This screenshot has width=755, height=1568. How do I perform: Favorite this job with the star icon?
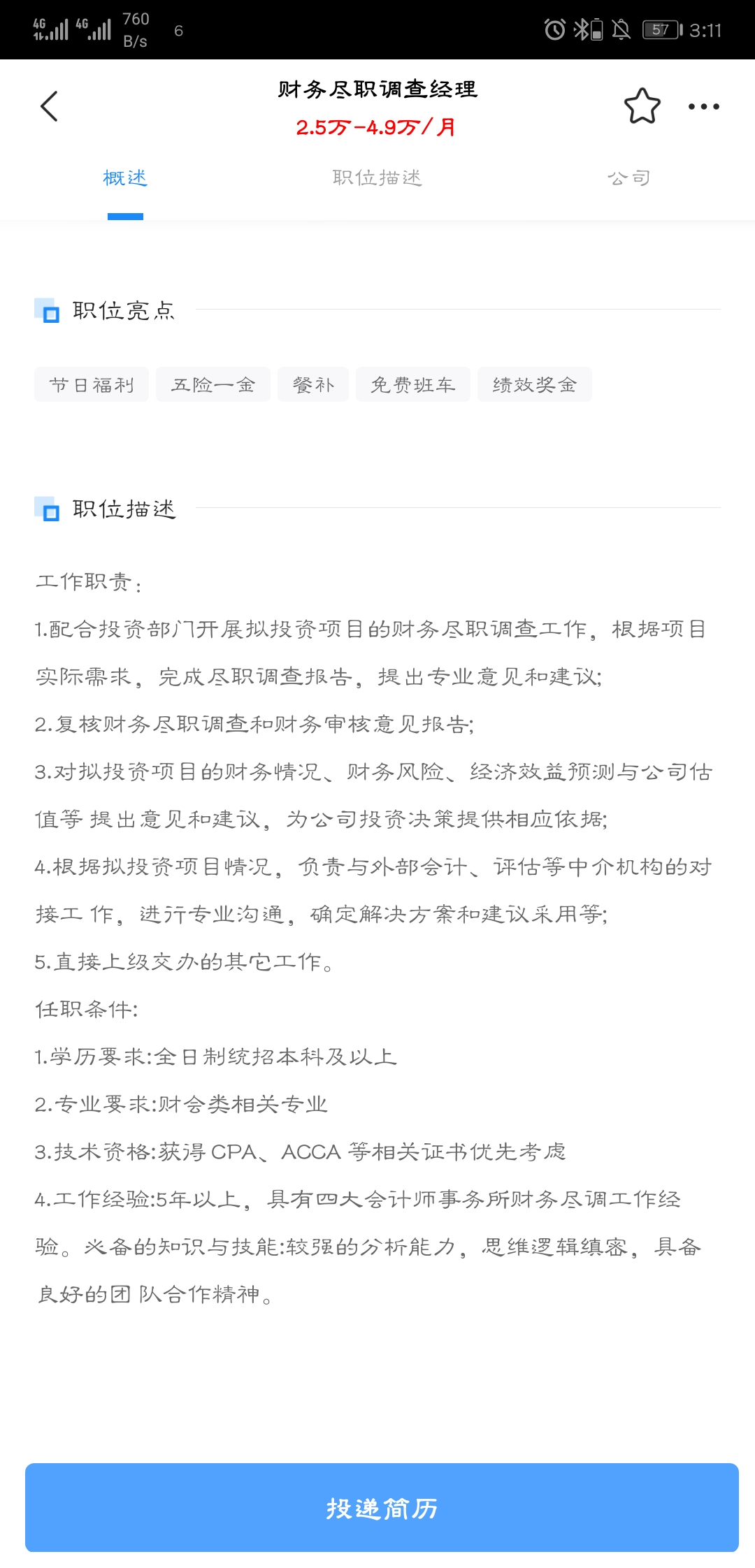click(642, 106)
